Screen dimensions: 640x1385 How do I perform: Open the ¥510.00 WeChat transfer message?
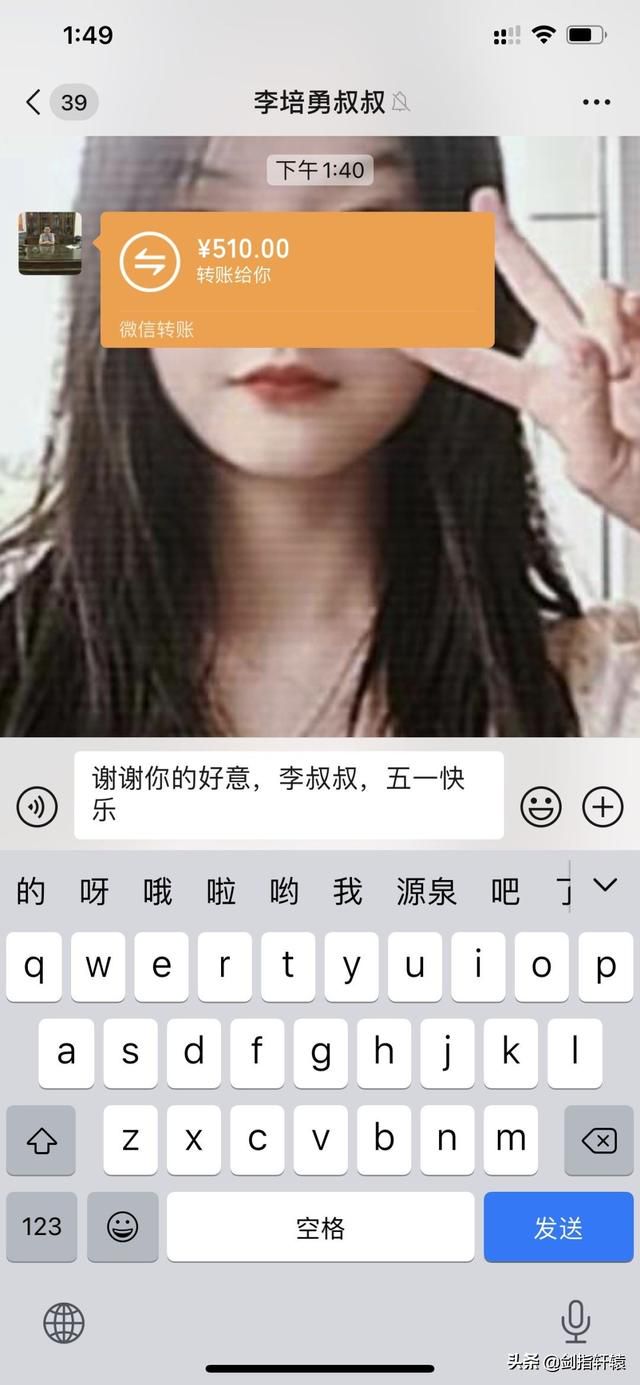click(x=297, y=279)
